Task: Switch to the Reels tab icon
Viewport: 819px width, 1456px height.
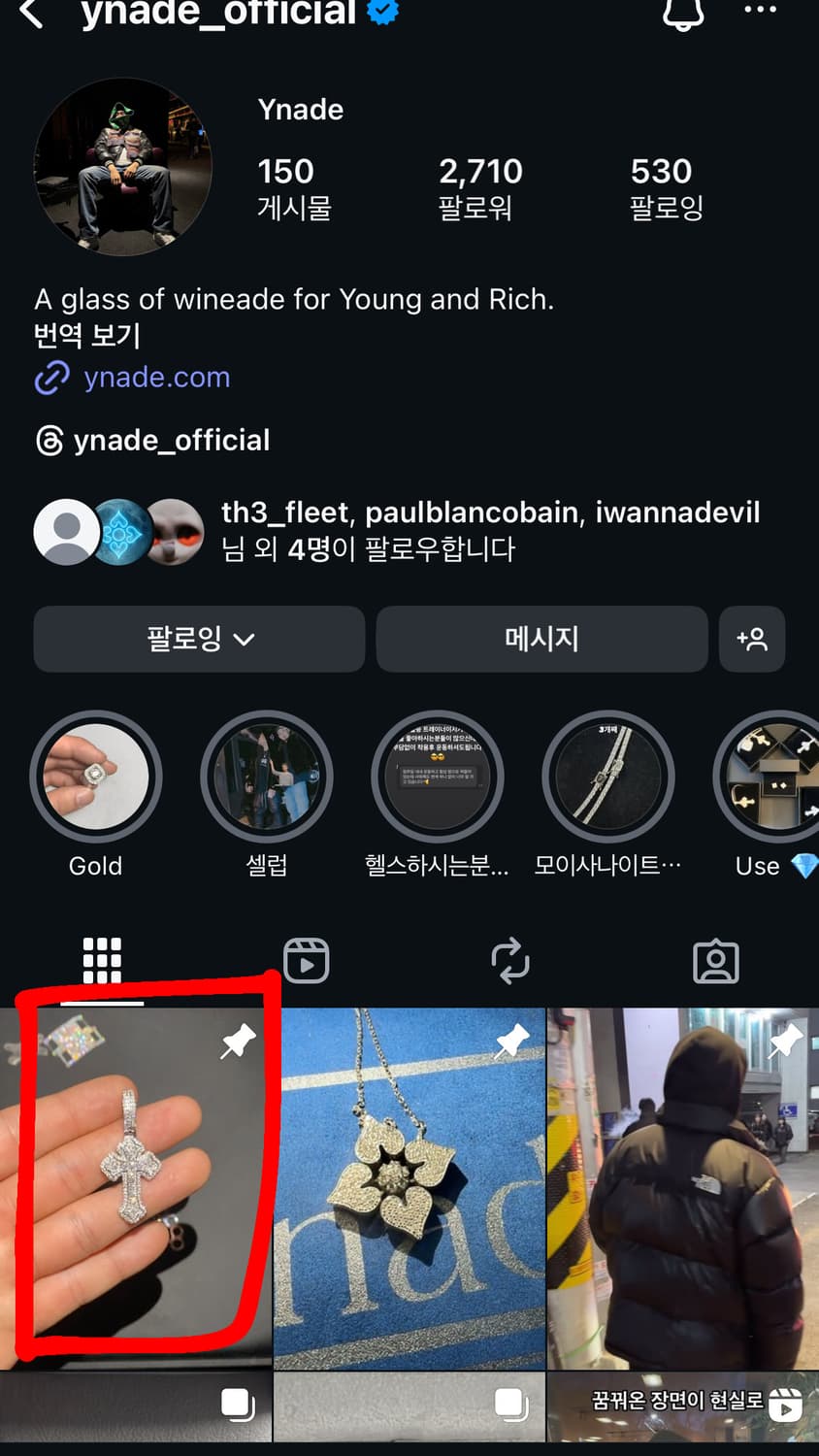Action: 307,961
